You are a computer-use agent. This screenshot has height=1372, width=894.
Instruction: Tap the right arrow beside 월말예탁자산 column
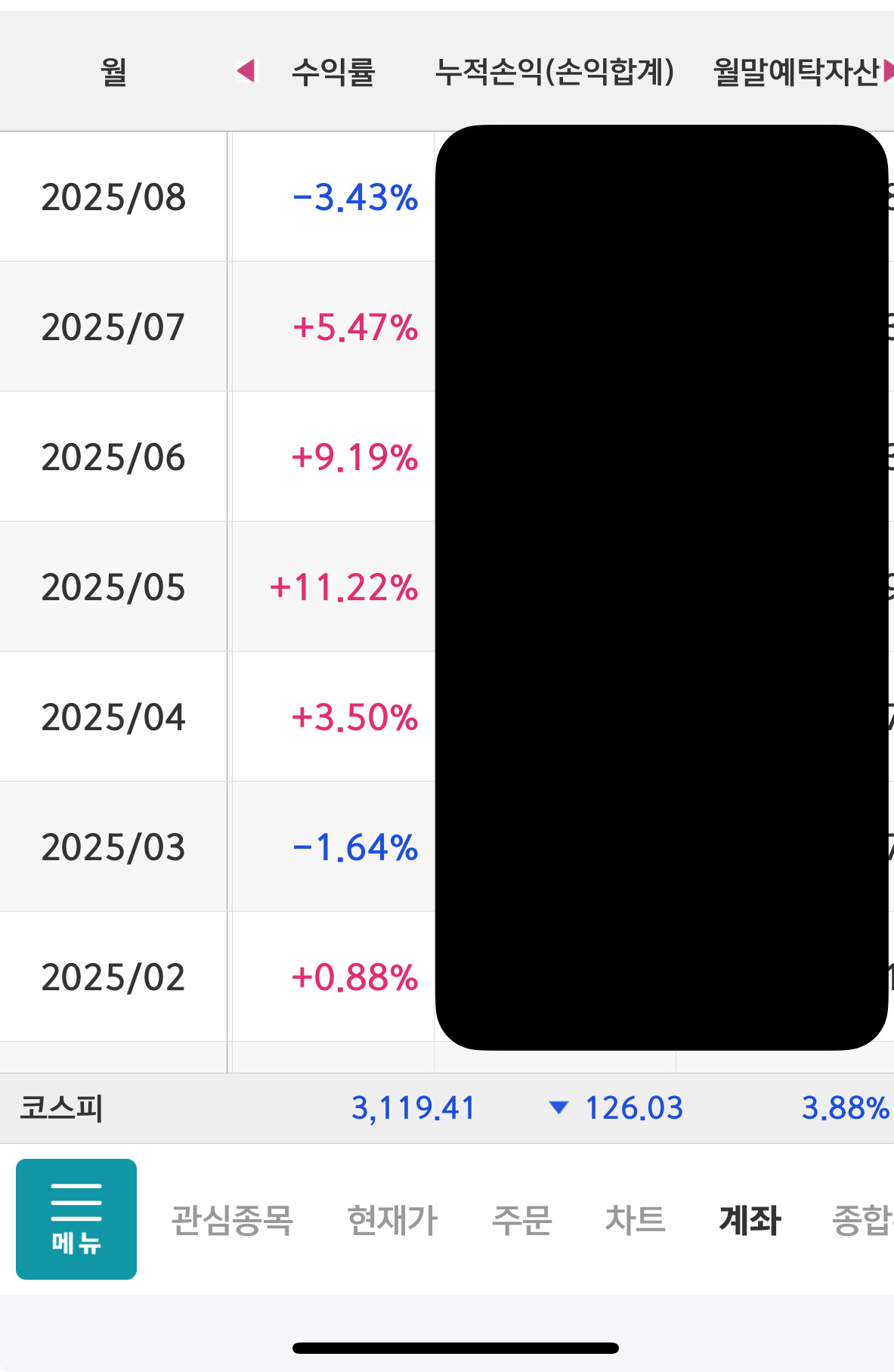[x=888, y=71]
